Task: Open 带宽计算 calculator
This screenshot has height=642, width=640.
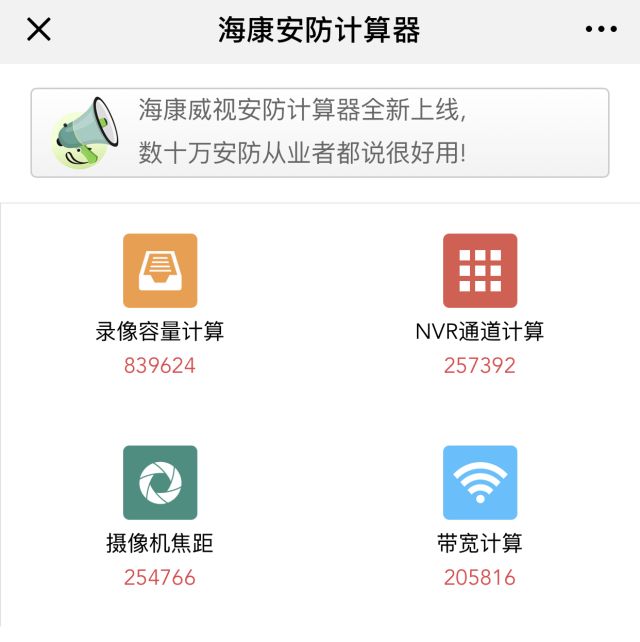Action: [480, 483]
